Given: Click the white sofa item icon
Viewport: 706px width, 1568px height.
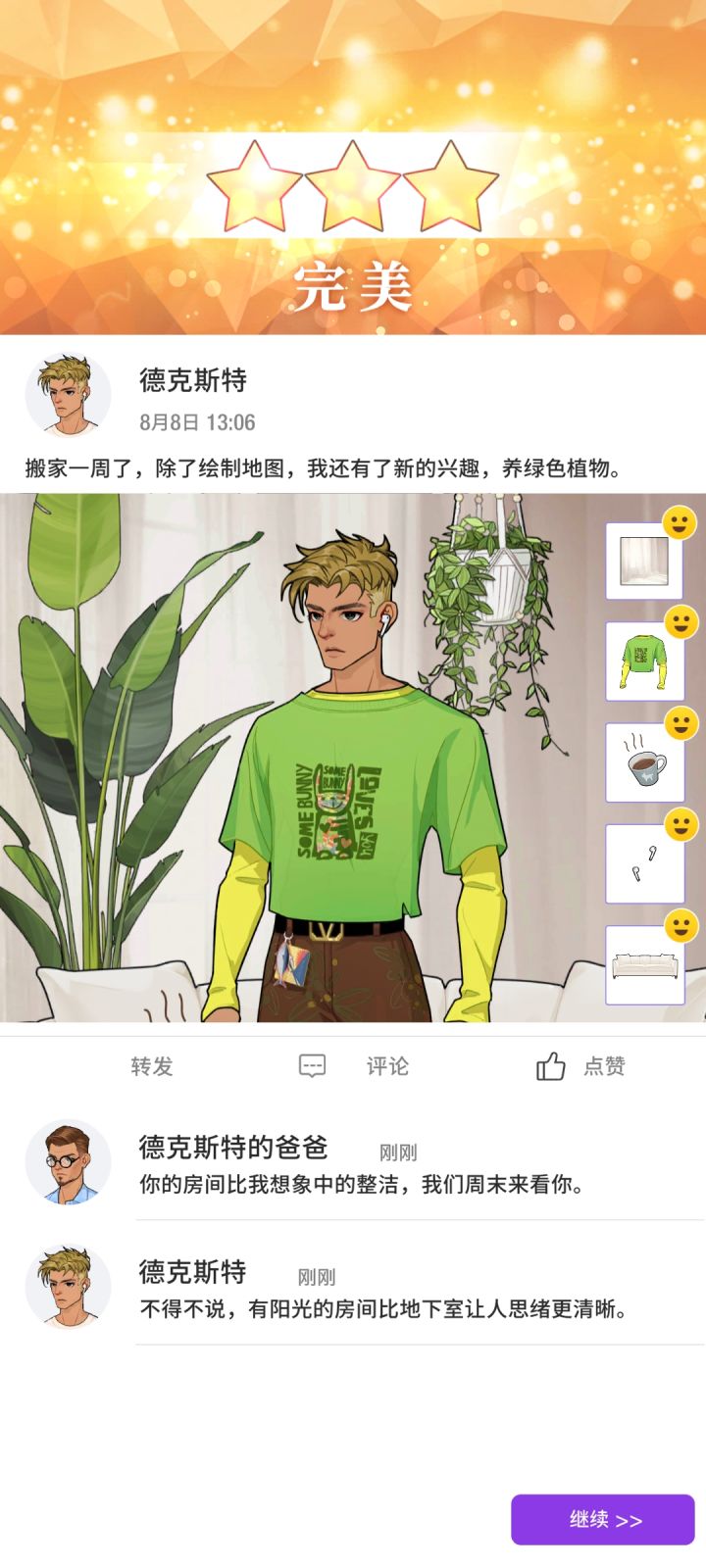Looking at the screenshot, I should pos(644,966).
